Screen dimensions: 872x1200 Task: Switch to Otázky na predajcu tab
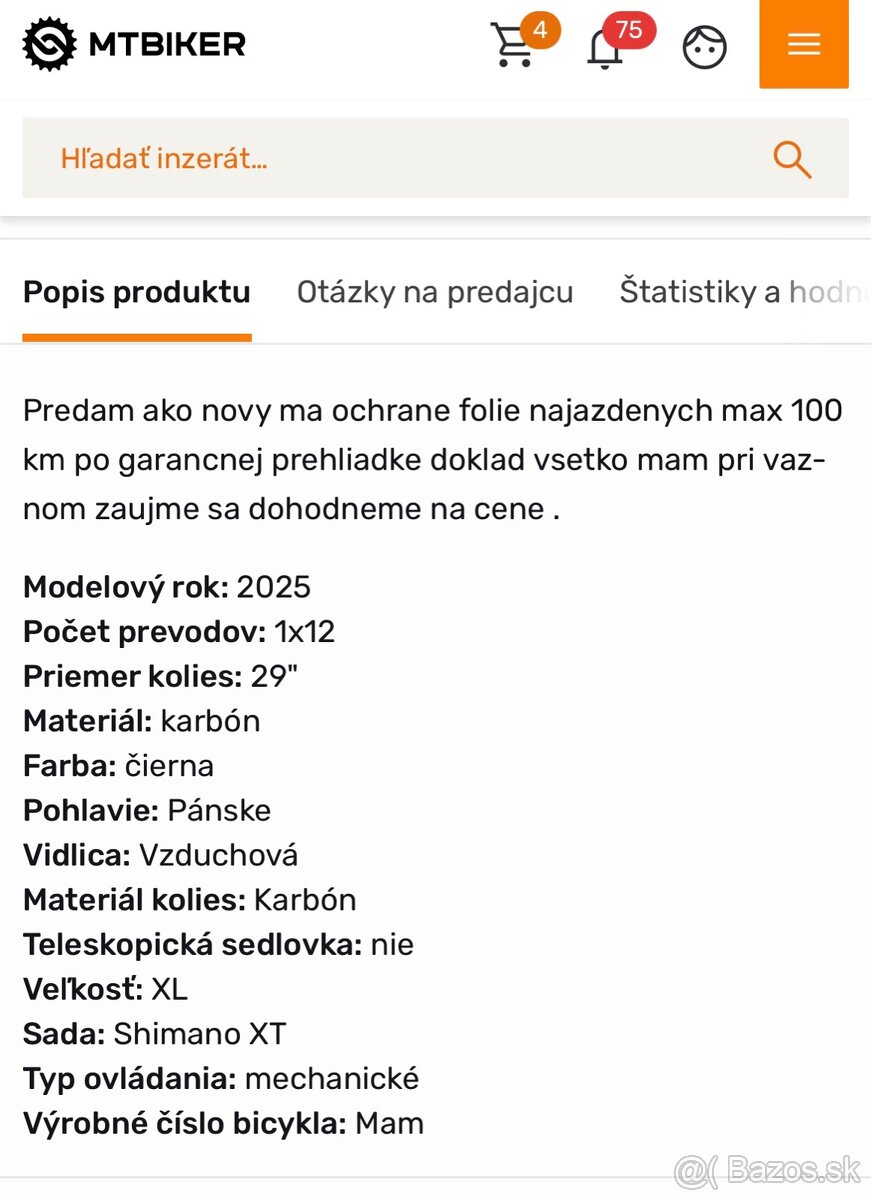click(435, 292)
